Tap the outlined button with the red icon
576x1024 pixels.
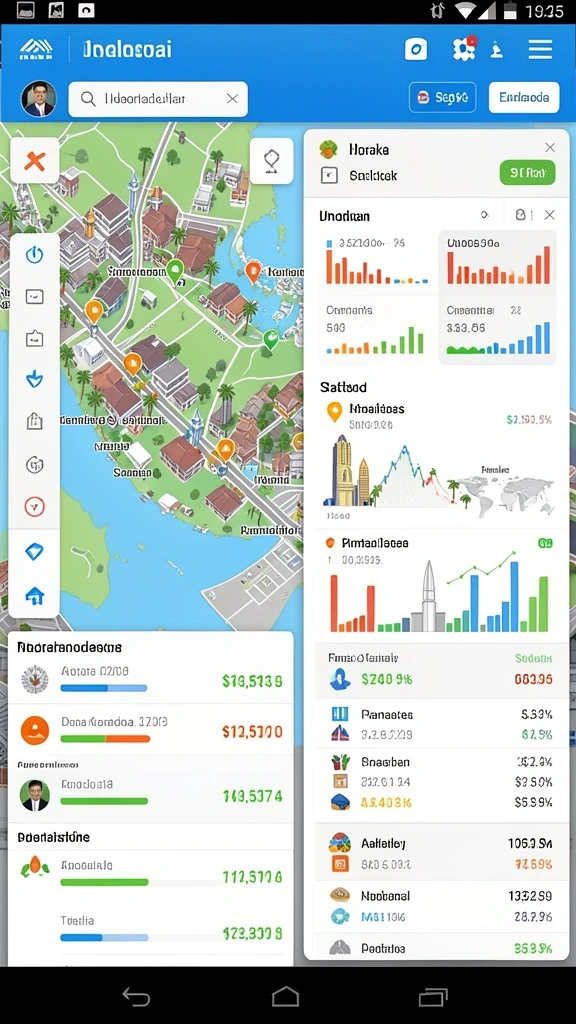[442, 97]
